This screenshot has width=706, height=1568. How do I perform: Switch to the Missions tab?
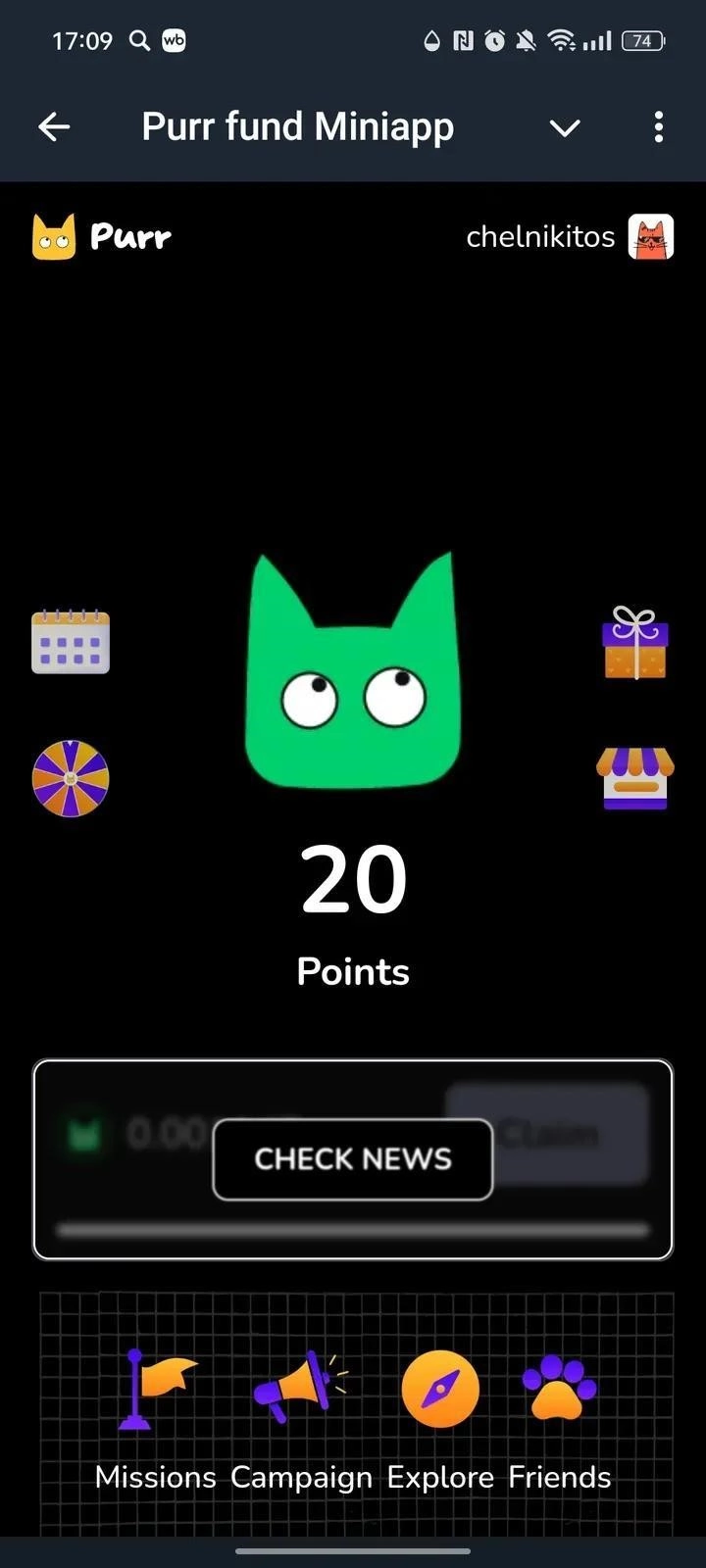pyautogui.click(x=156, y=1419)
